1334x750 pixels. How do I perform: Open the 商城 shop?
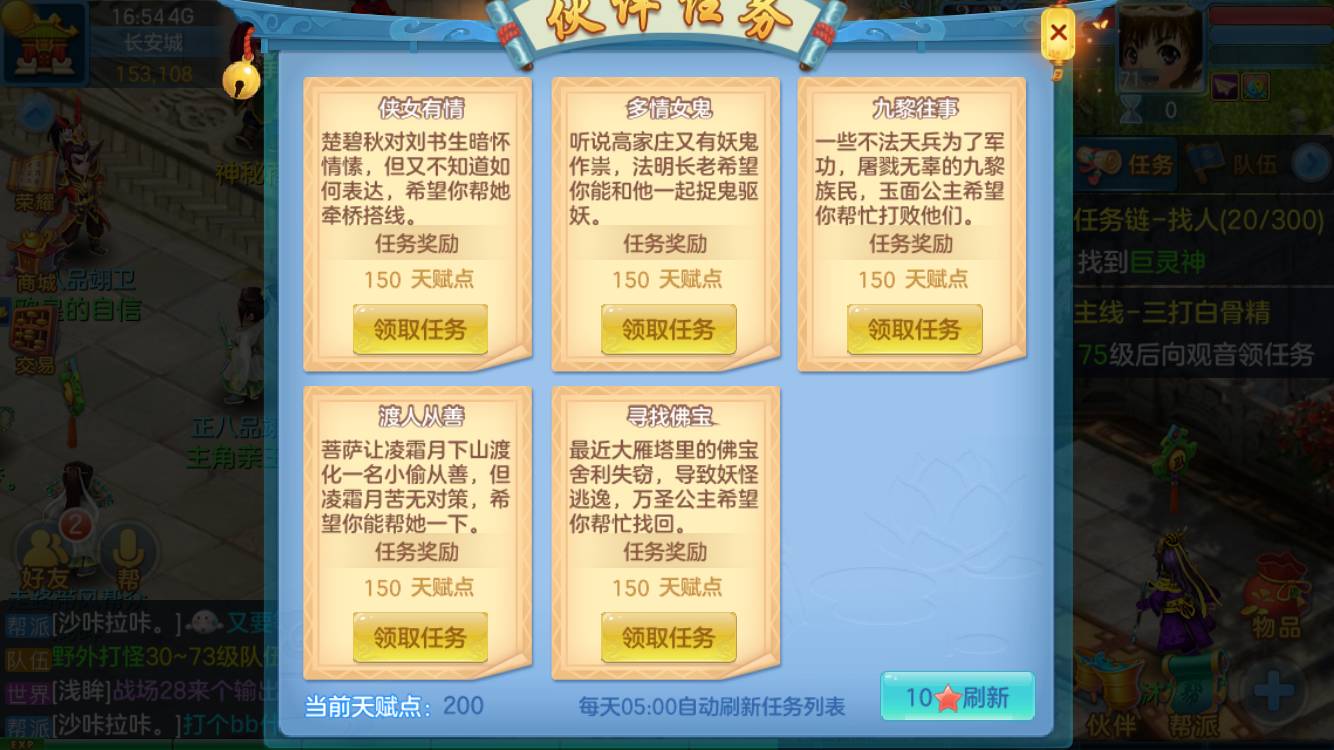[x=35, y=262]
